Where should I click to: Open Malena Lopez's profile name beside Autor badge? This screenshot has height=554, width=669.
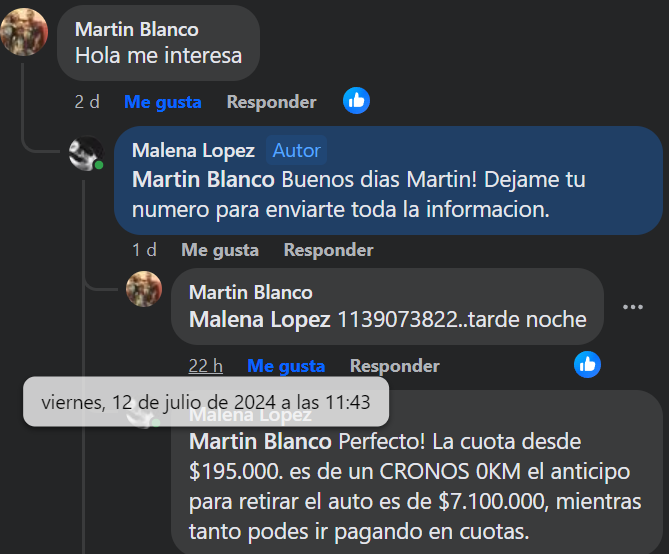193,150
